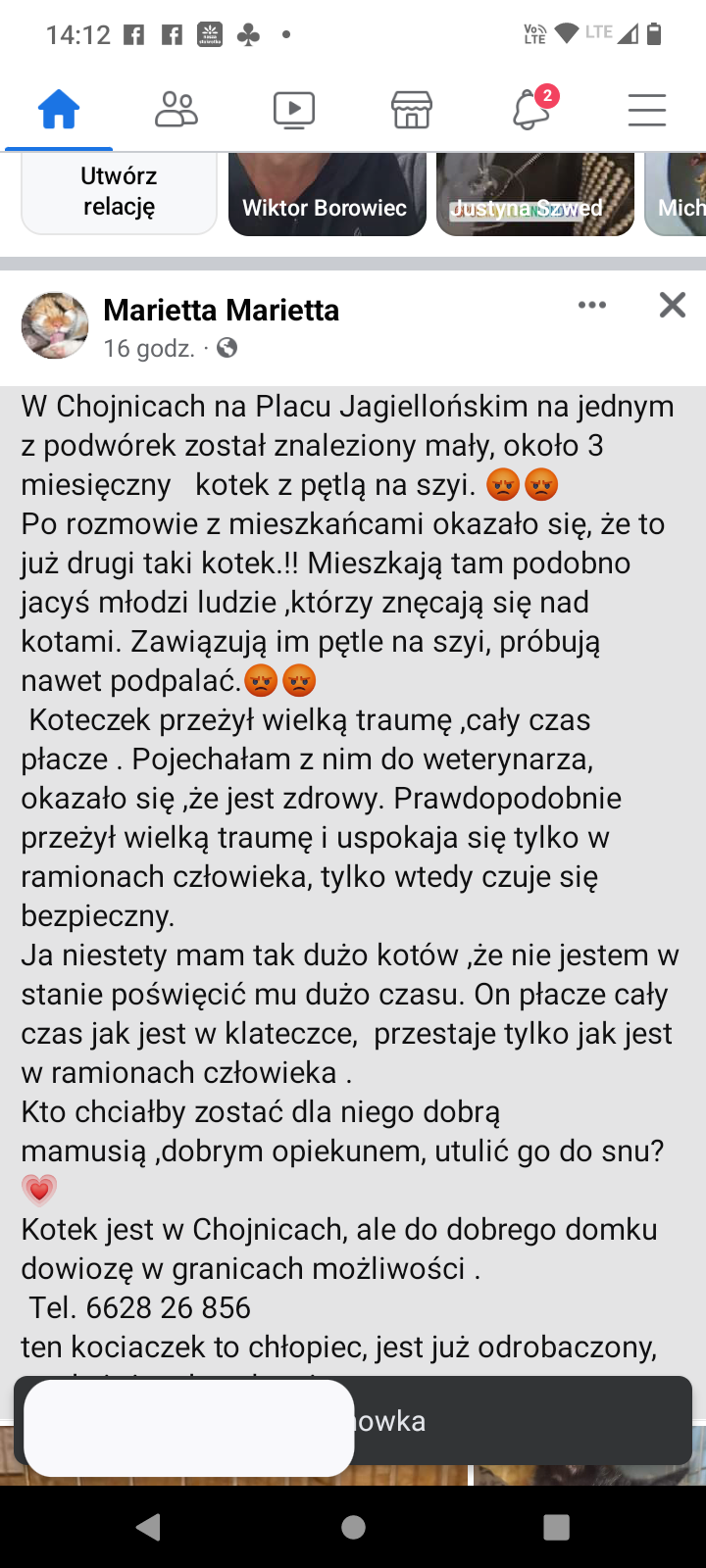Go back using the system back button
The height and width of the screenshot is (1568, 706).
[149, 1526]
